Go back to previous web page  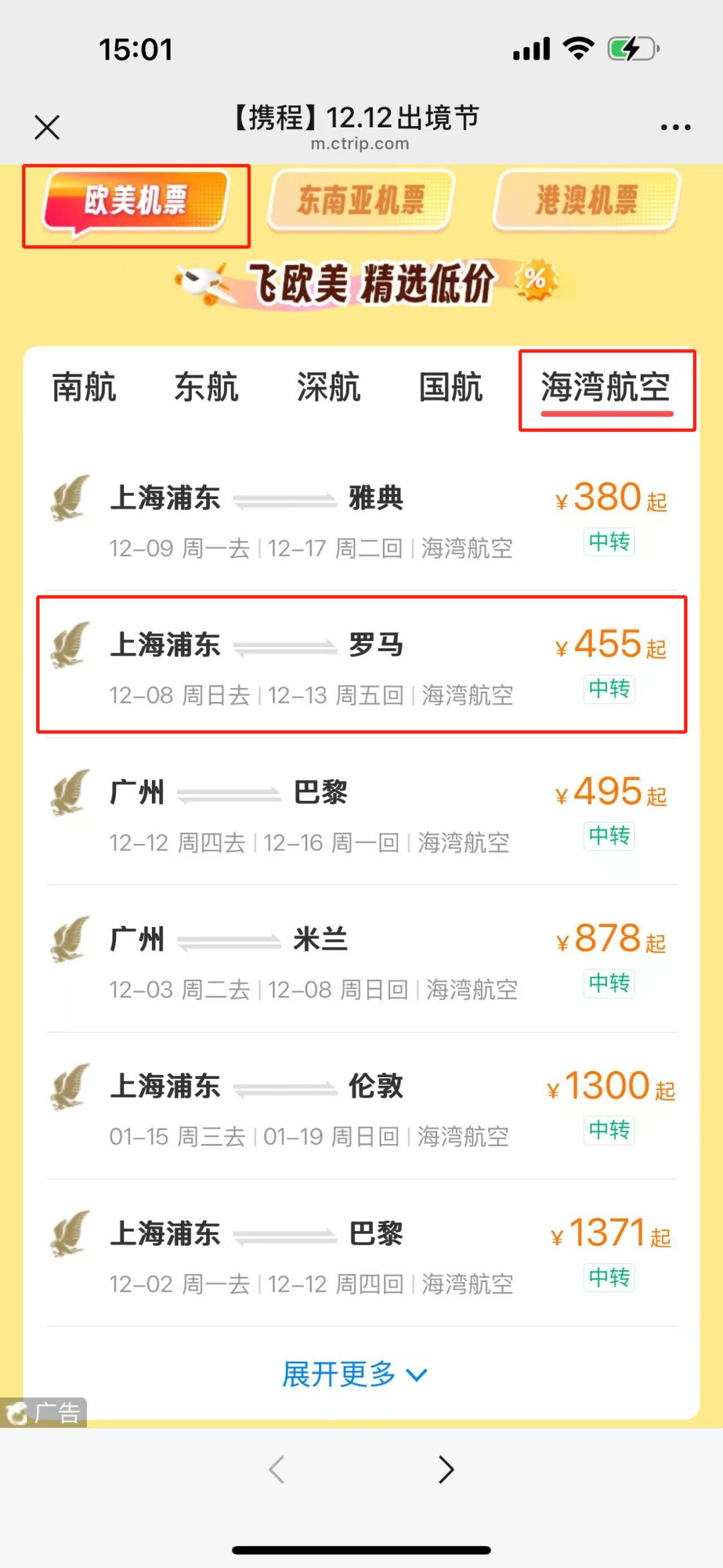click(276, 1470)
